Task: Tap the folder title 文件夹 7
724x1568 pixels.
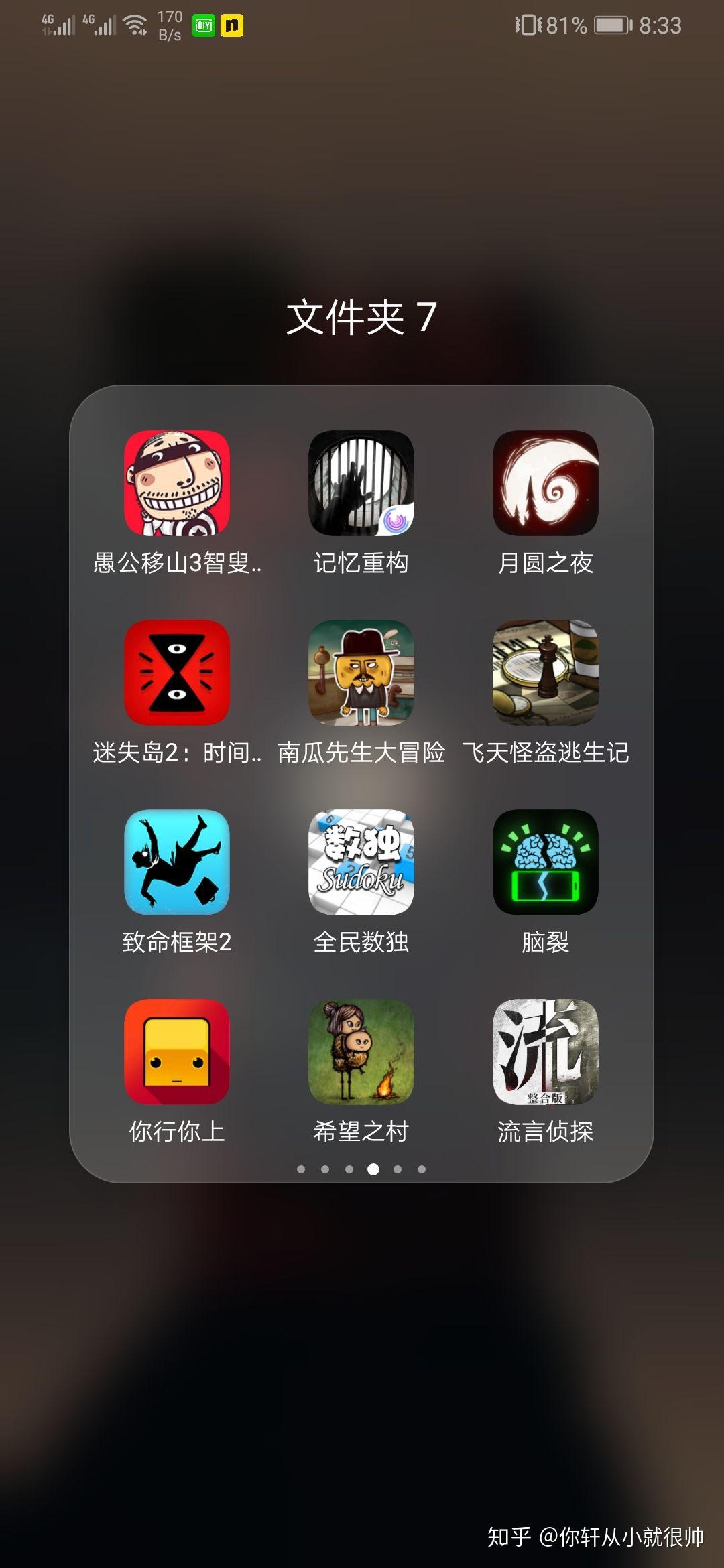Action: [x=361, y=317]
